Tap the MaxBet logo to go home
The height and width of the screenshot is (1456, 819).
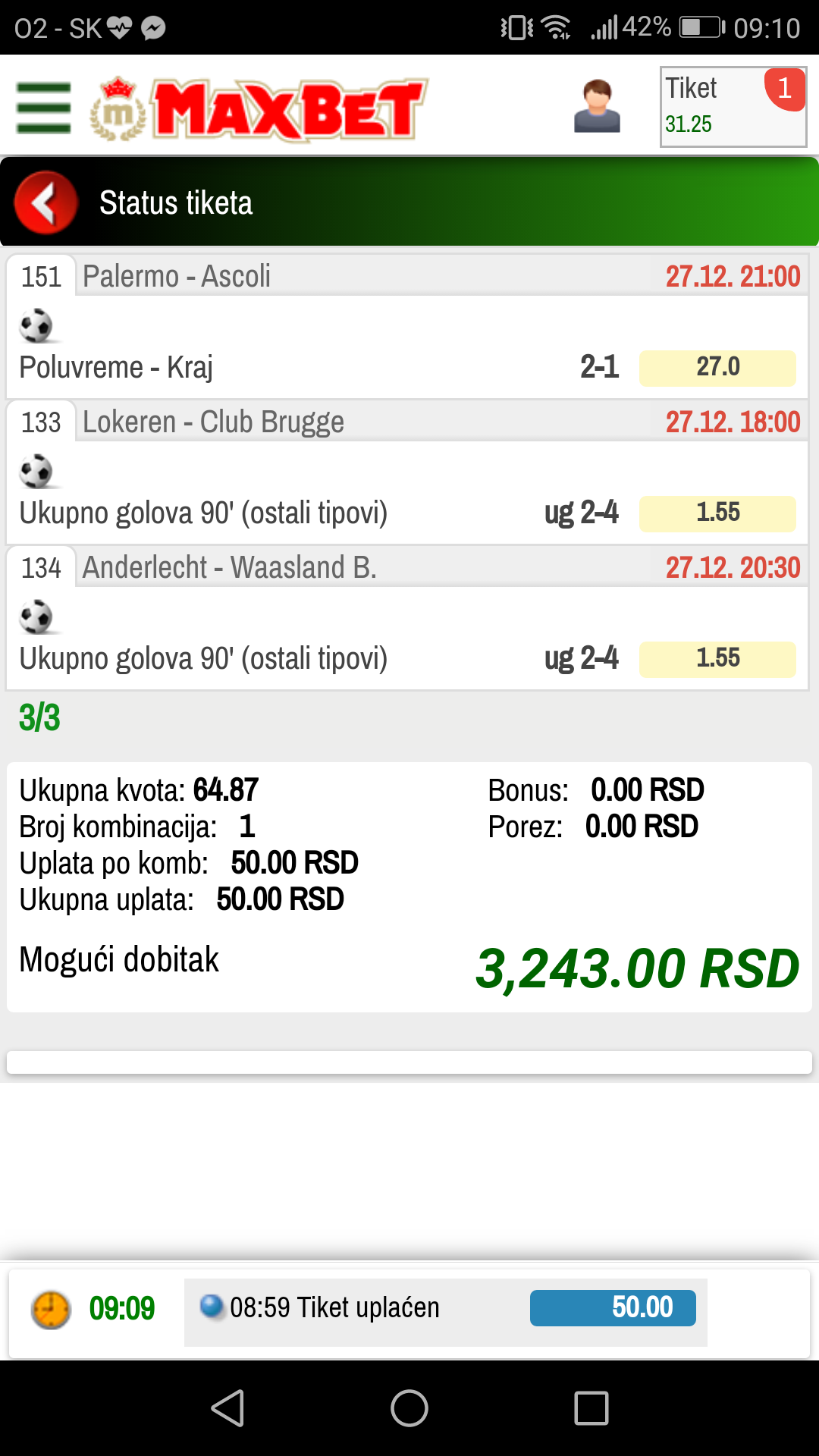click(259, 109)
